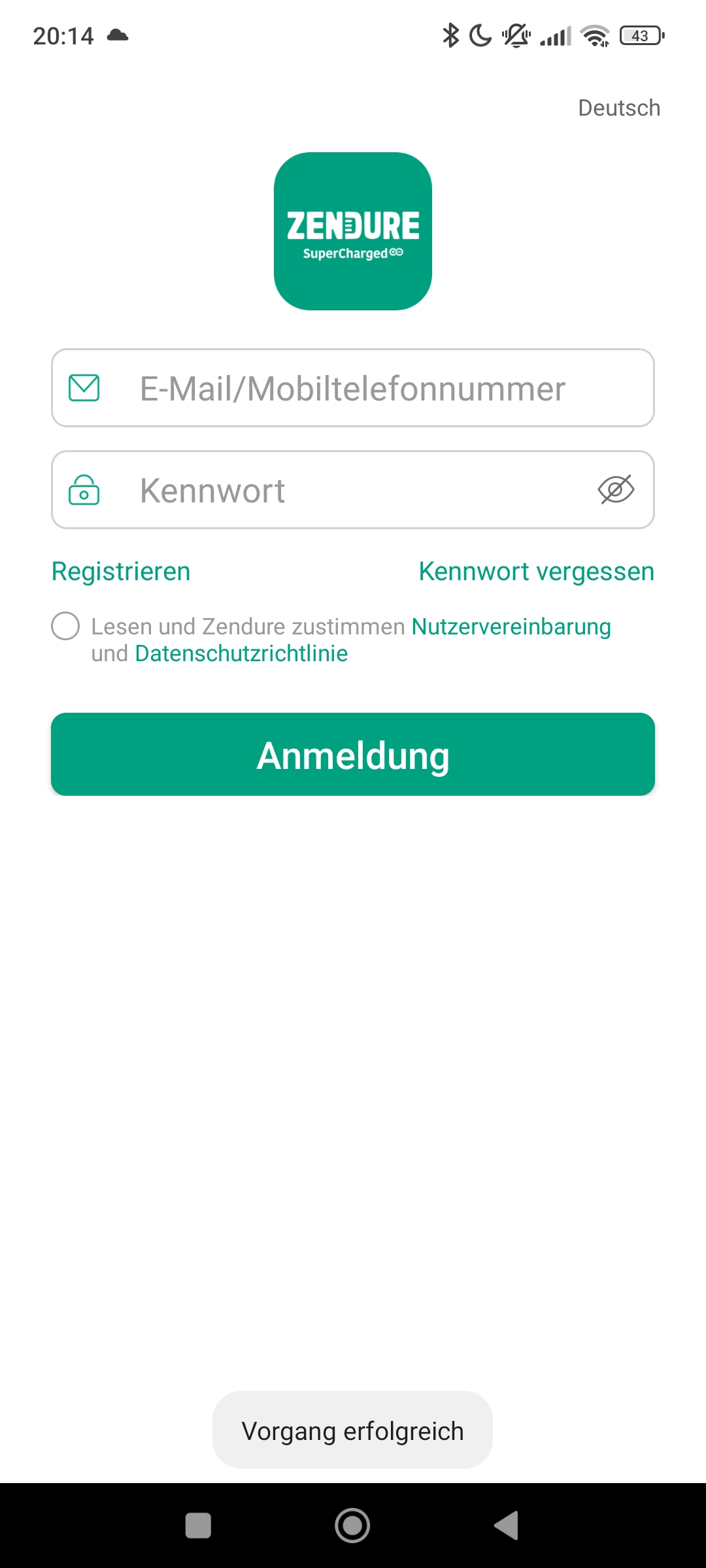Tap the Anmeldung button
Image resolution: width=706 pixels, height=1568 pixels.
coord(353,755)
